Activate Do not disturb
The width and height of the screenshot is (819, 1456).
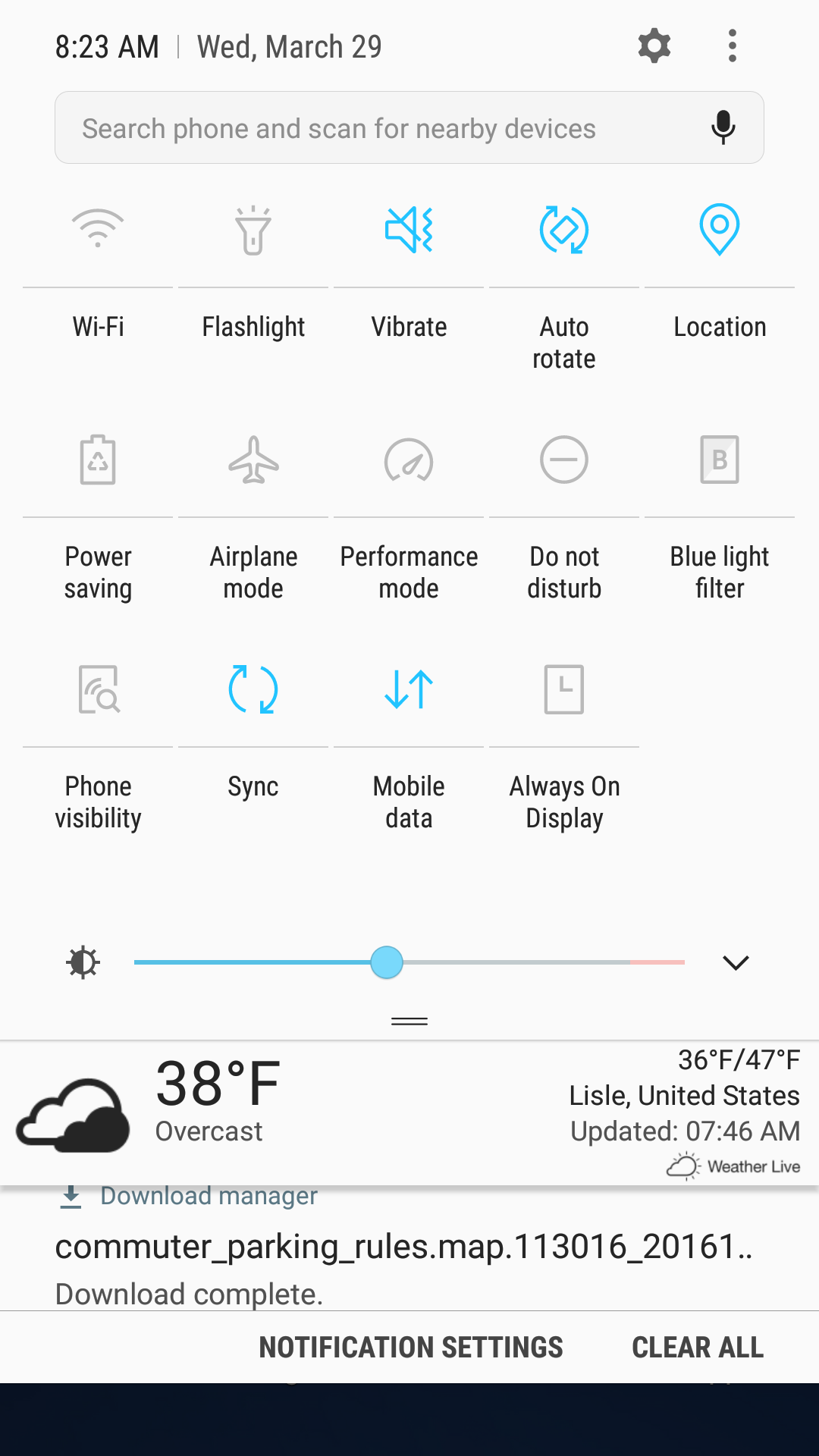pyautogui.click(x=564, y=460)
